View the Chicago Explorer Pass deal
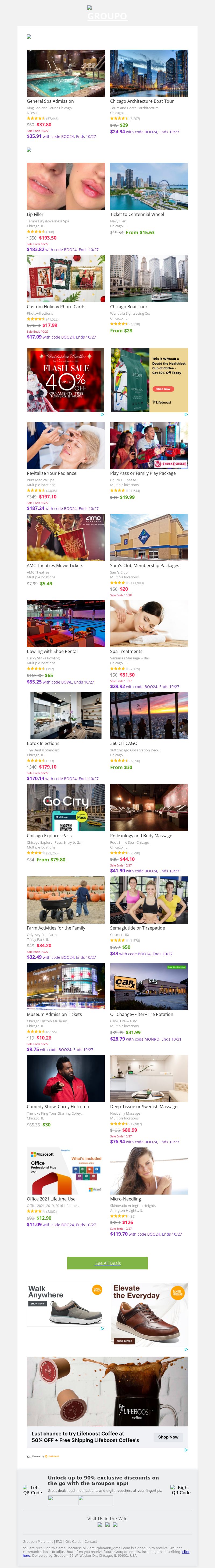This screenshot has width=215, height=1568. click(49, 836)
